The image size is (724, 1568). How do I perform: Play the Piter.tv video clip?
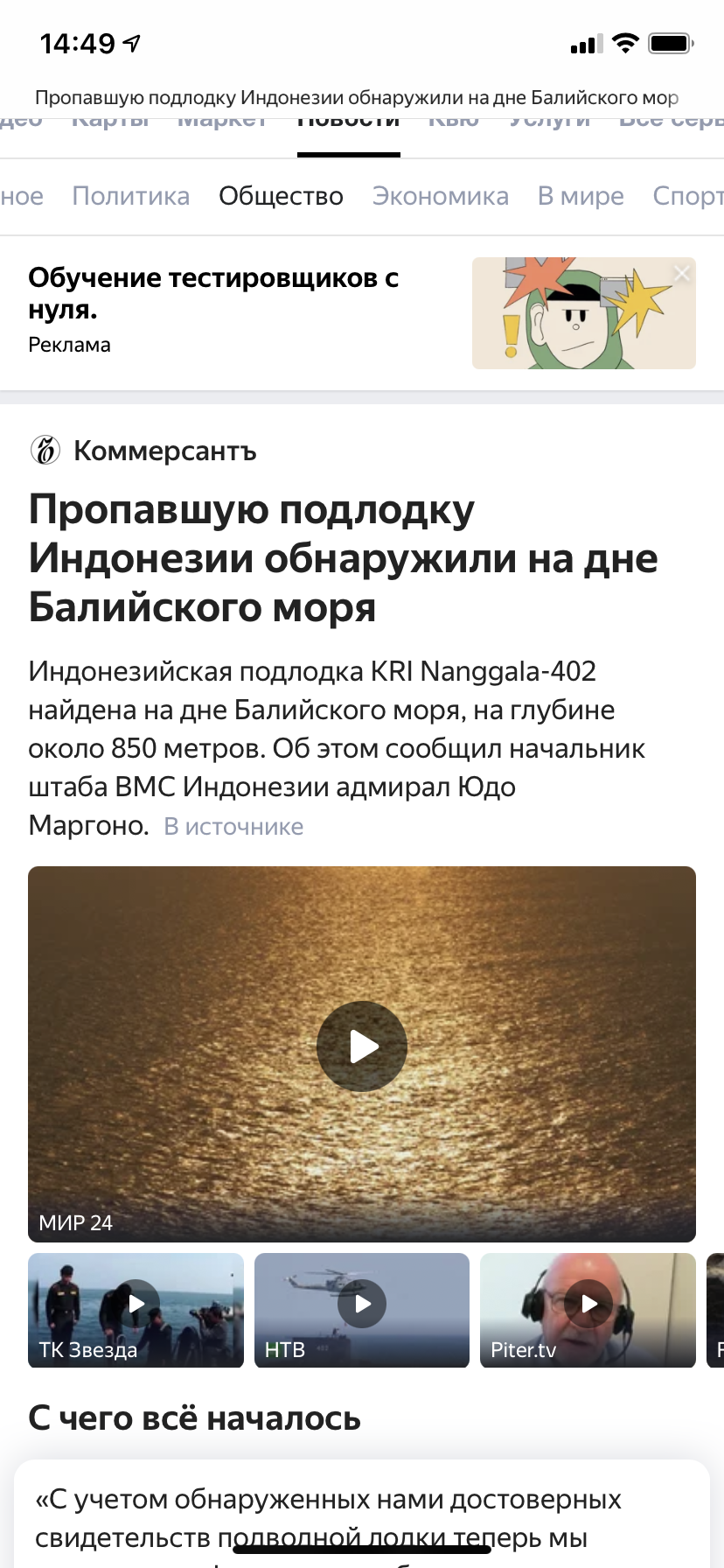point(588,1304)
